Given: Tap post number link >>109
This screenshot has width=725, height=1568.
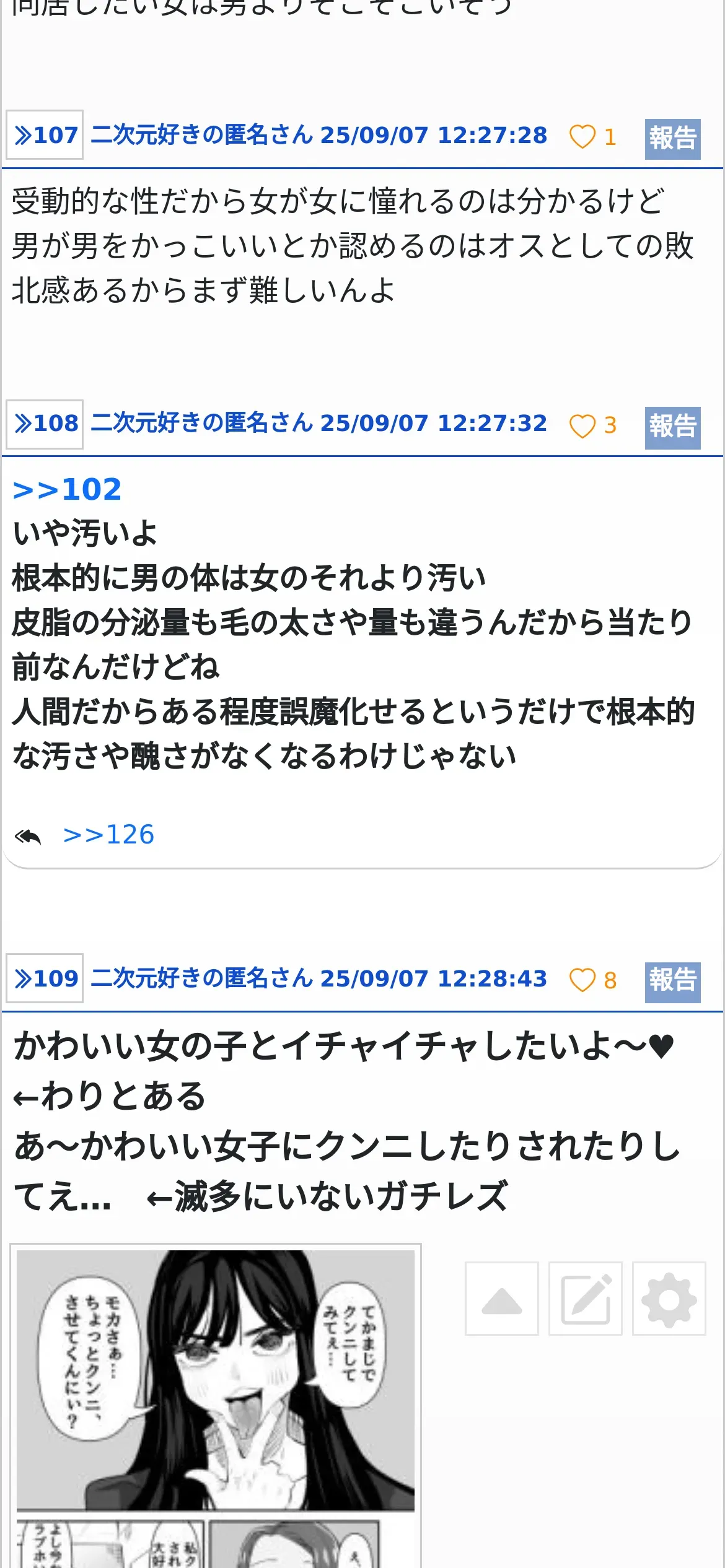Looking at the screenshot, I should [x=45, y=978].
